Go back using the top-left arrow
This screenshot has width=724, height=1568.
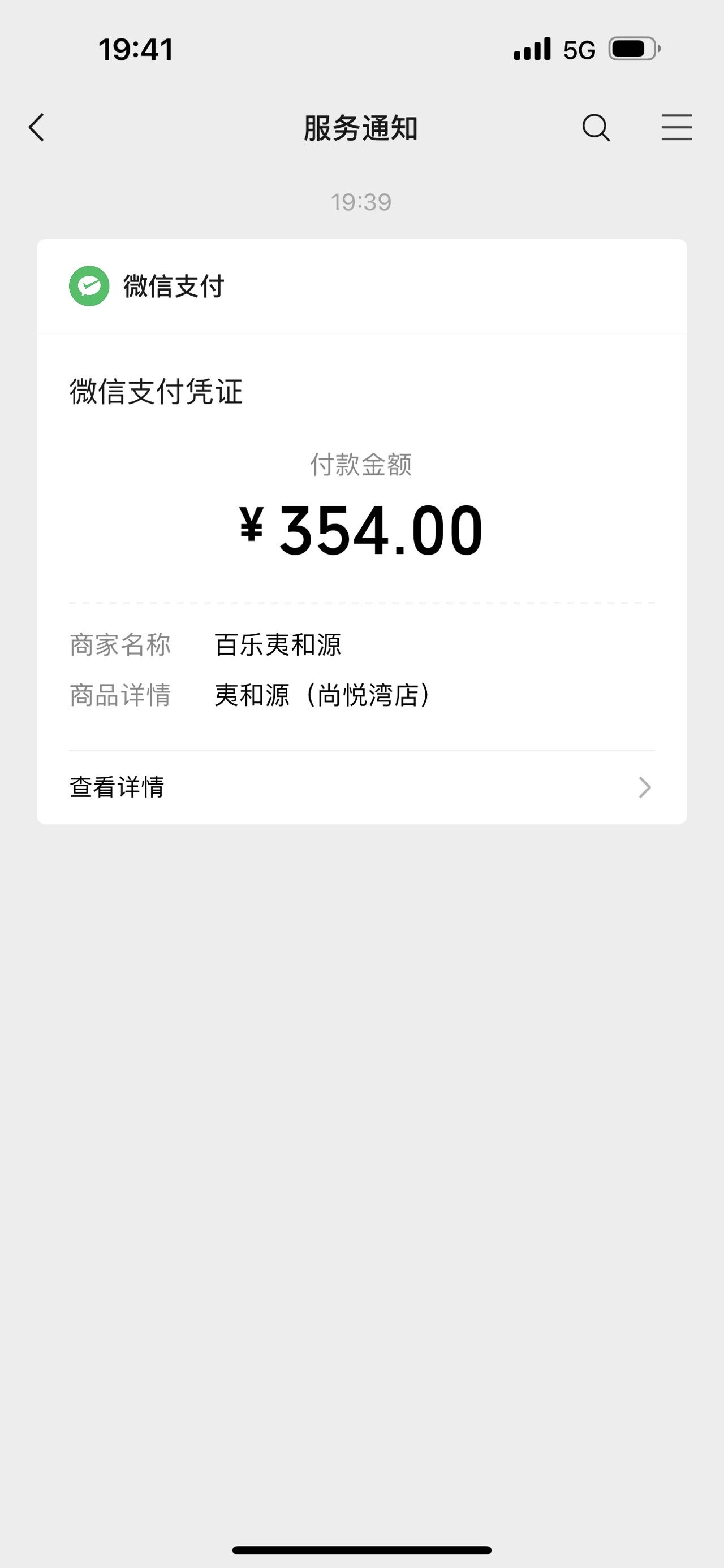pyautogui.click(x=37, y=128)
